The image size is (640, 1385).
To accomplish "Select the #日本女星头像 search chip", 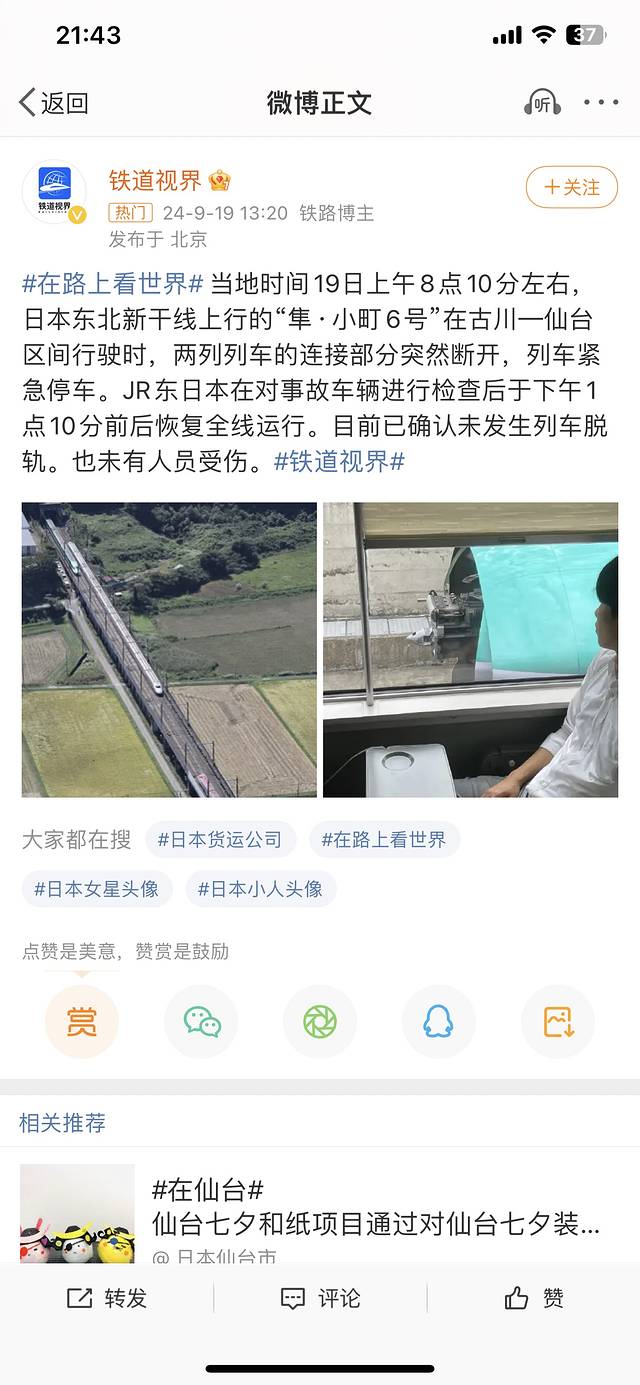I will point(96,889).
